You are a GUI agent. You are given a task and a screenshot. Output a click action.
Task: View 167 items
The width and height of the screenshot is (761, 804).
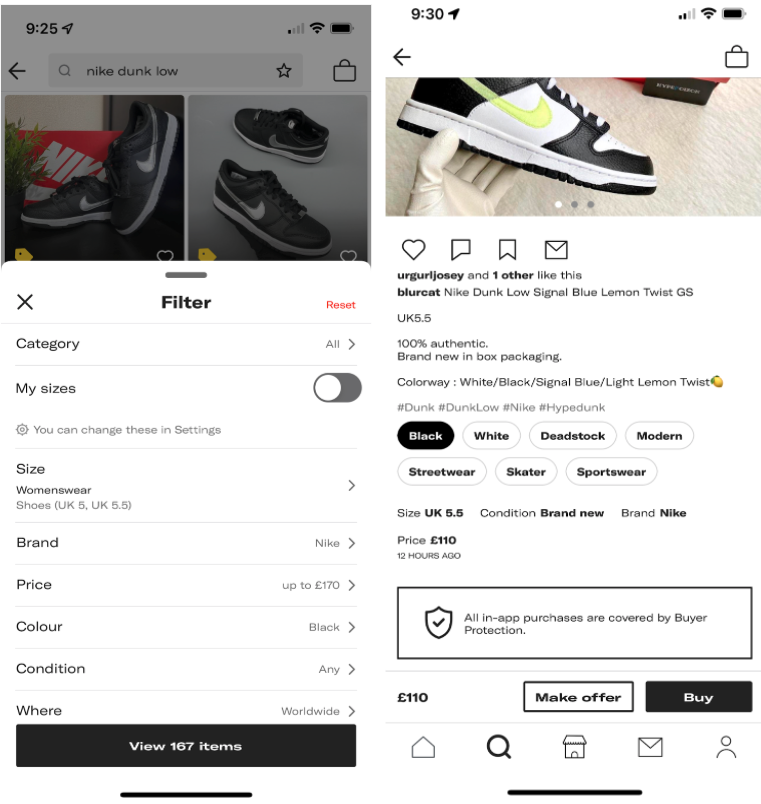point(185,746)
